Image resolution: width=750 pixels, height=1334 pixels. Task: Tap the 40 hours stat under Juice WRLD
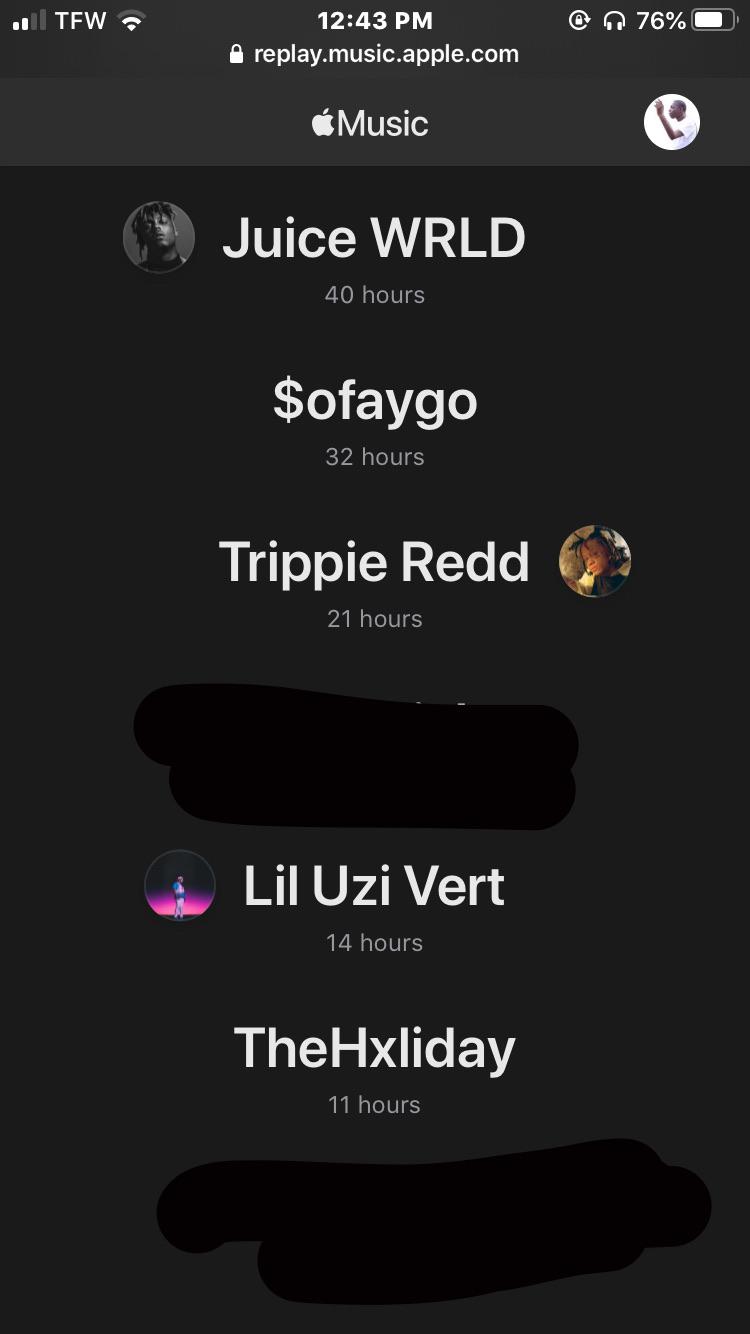(374, 294)
